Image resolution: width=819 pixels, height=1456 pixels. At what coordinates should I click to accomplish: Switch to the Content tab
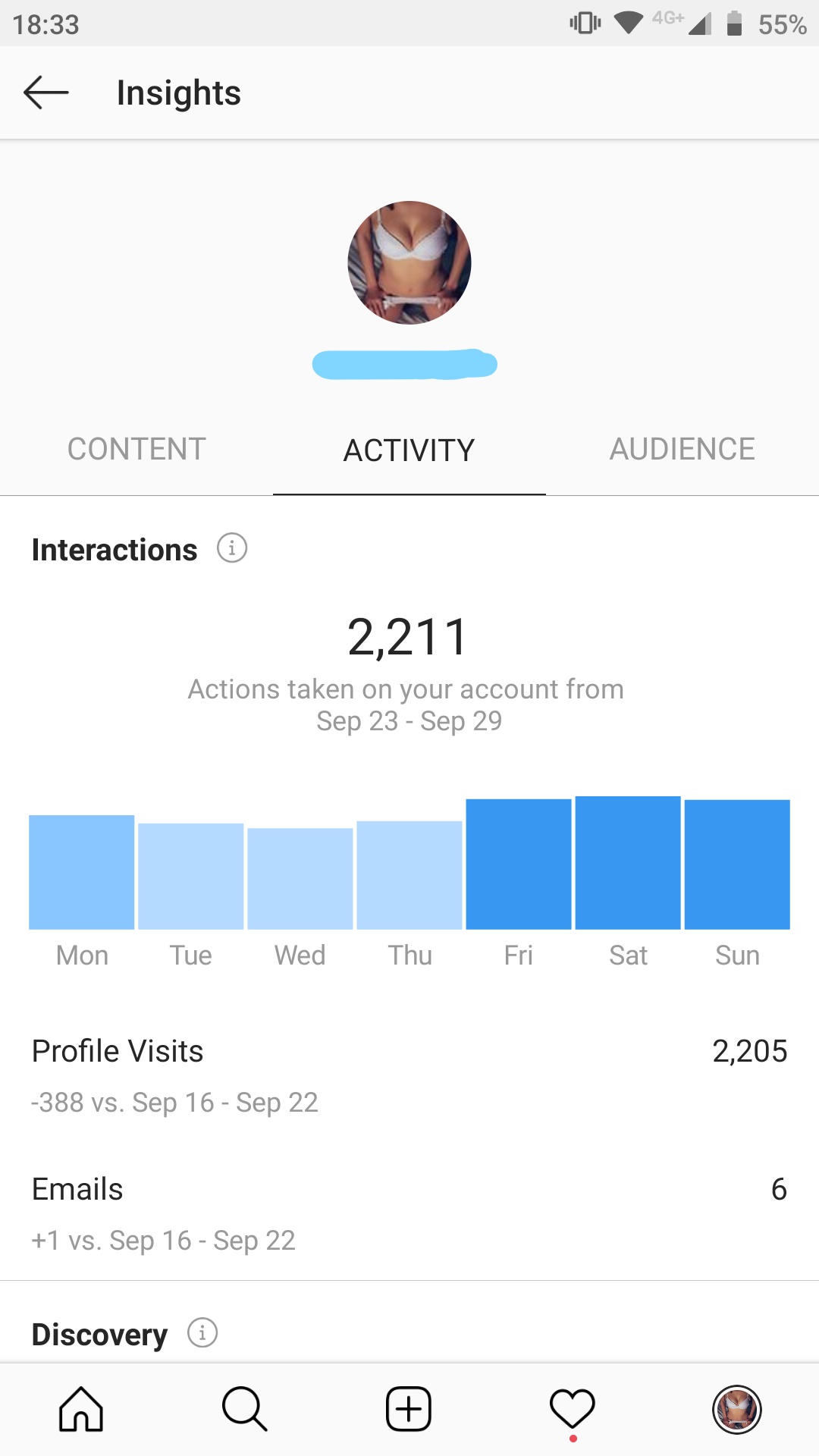pyautogui.click(x=136, y=449)
